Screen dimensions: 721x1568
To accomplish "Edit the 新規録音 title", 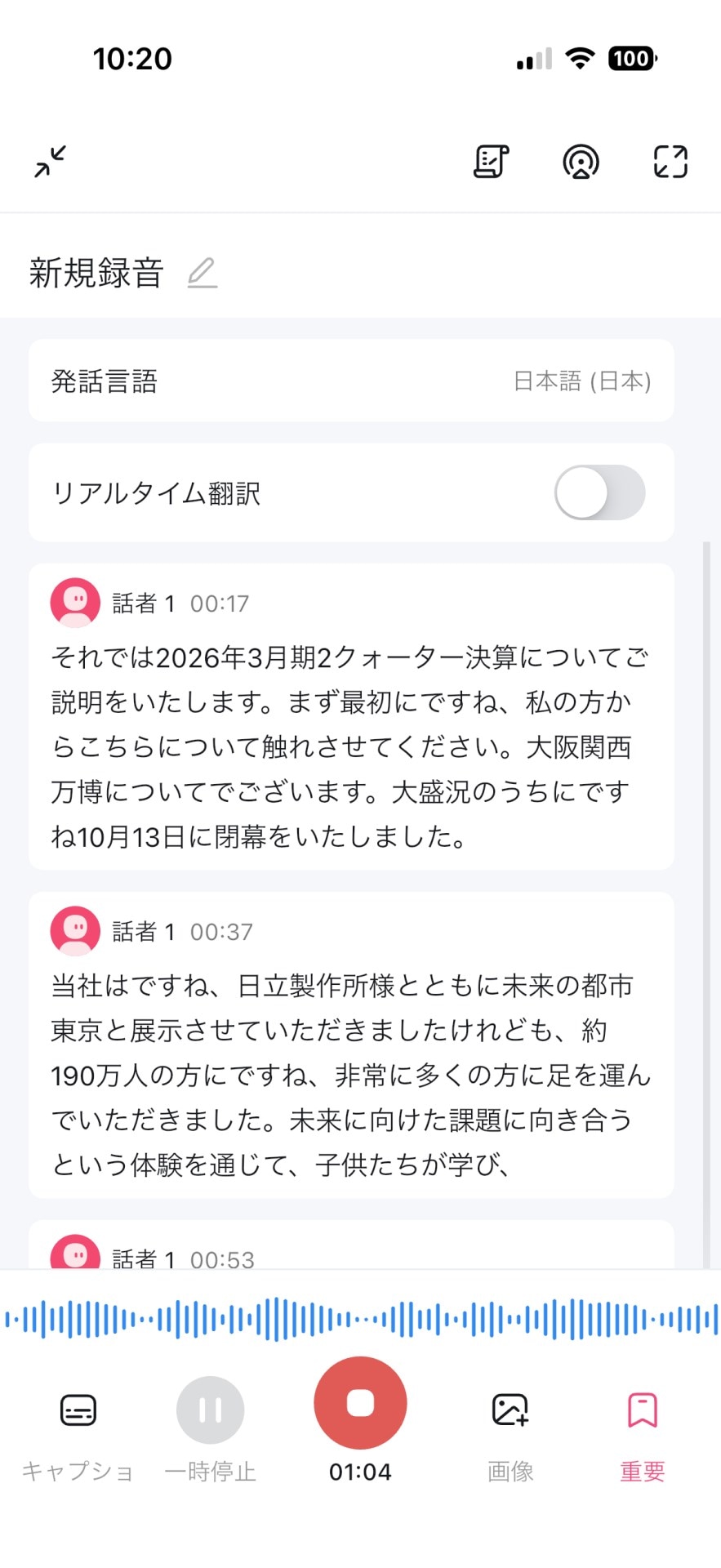I will point(202,273).
